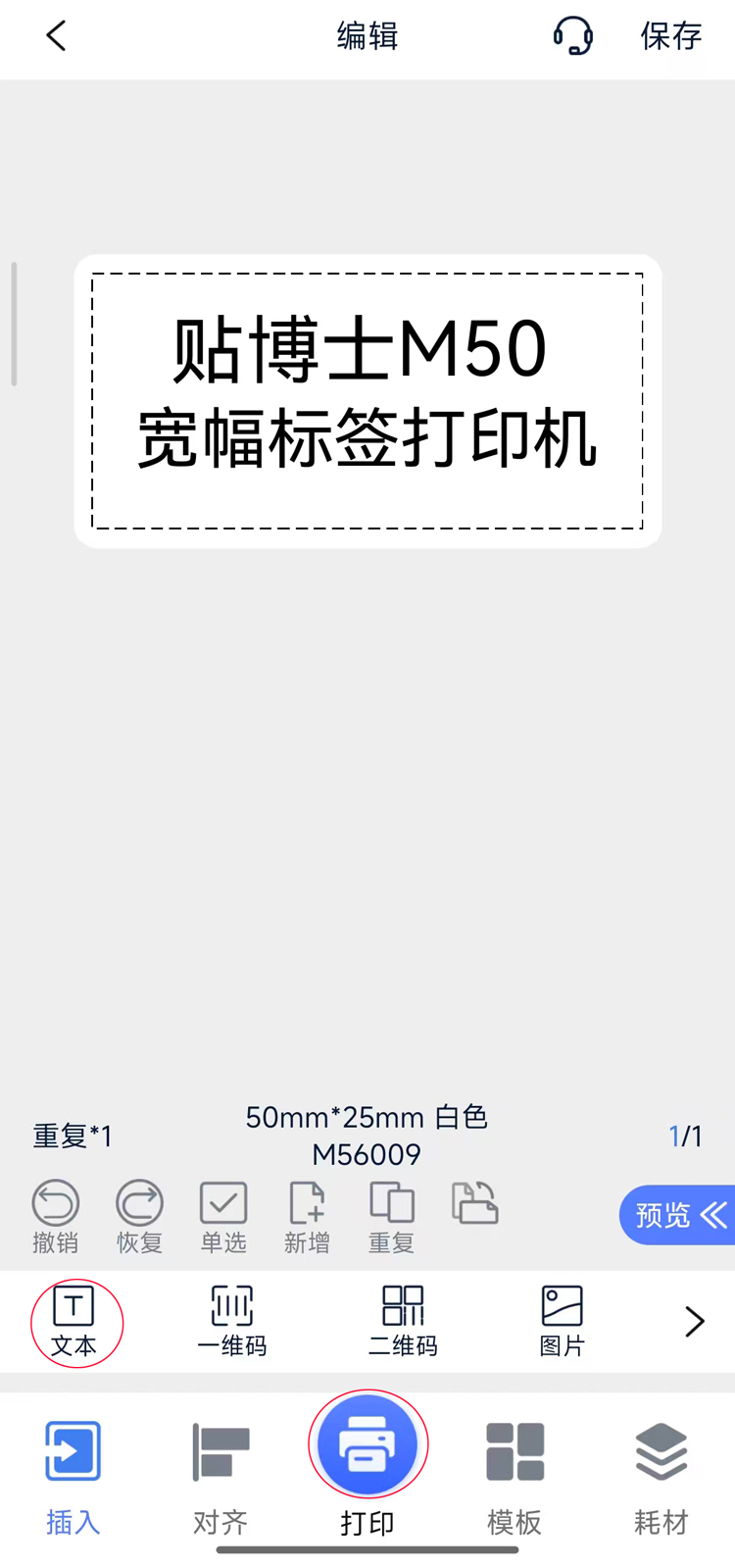Tap the 新增 add-page icon
735x1568 pixels.
307,1216
